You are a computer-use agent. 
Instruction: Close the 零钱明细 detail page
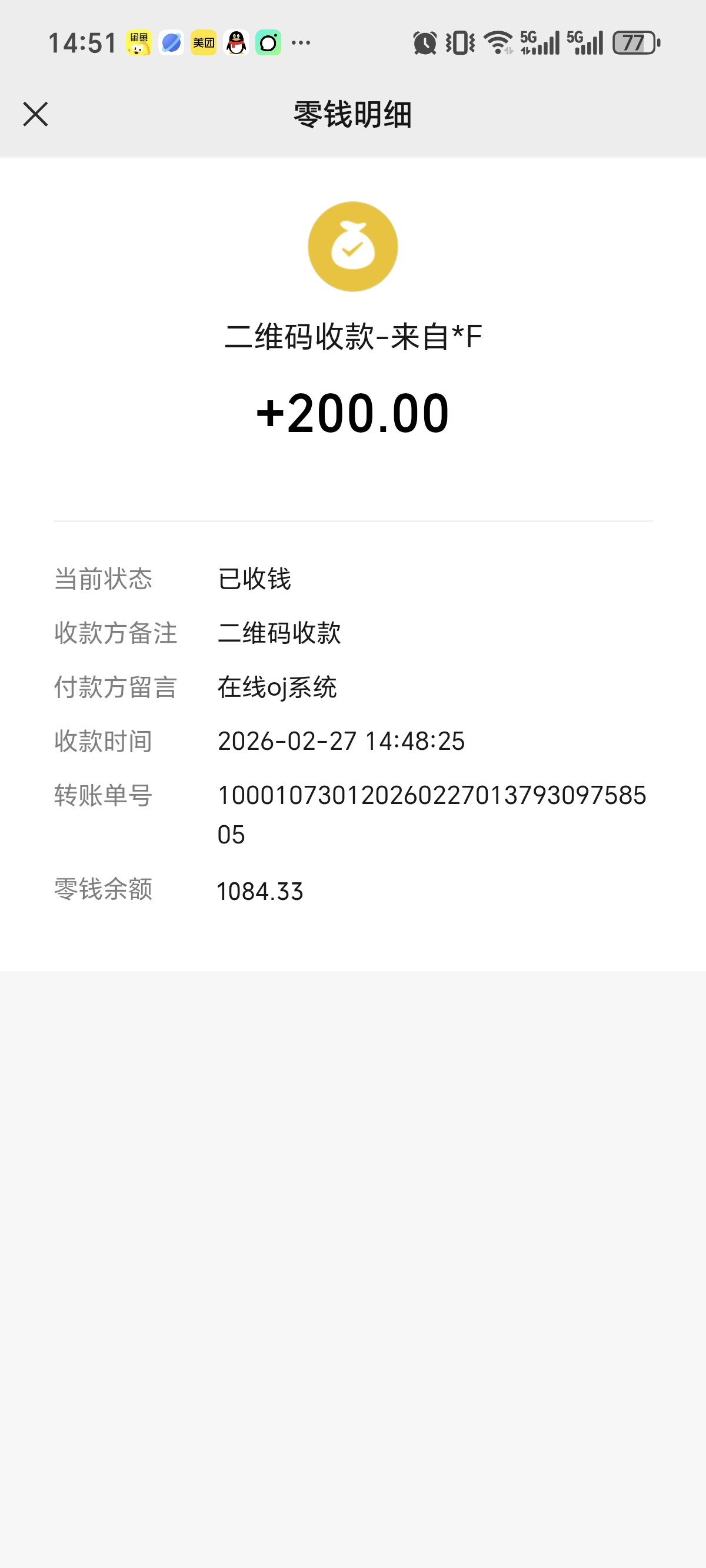tap(35, 114)
